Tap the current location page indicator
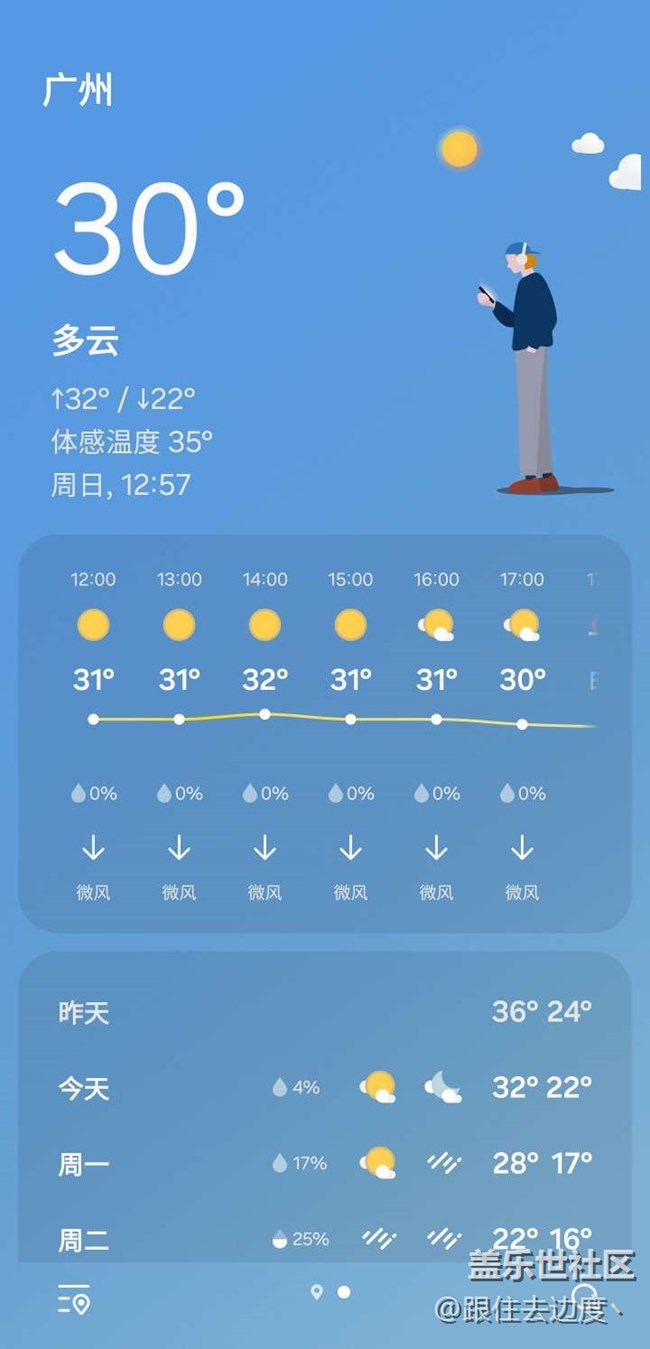The height and width of the screenshot is (1349, 650). pyautogui.click(x=317, y=1292)
